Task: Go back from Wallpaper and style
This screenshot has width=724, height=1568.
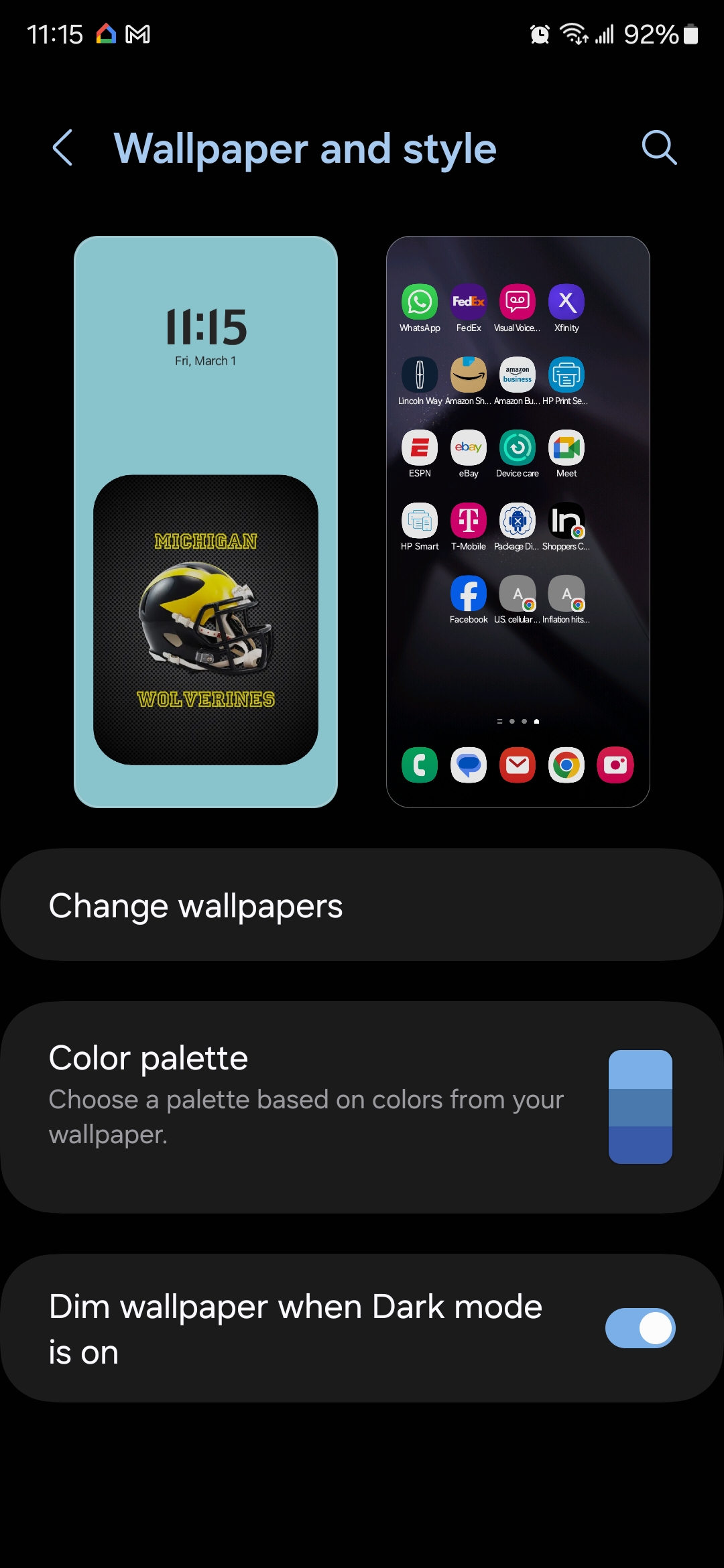Action: (x=62, y=148)
